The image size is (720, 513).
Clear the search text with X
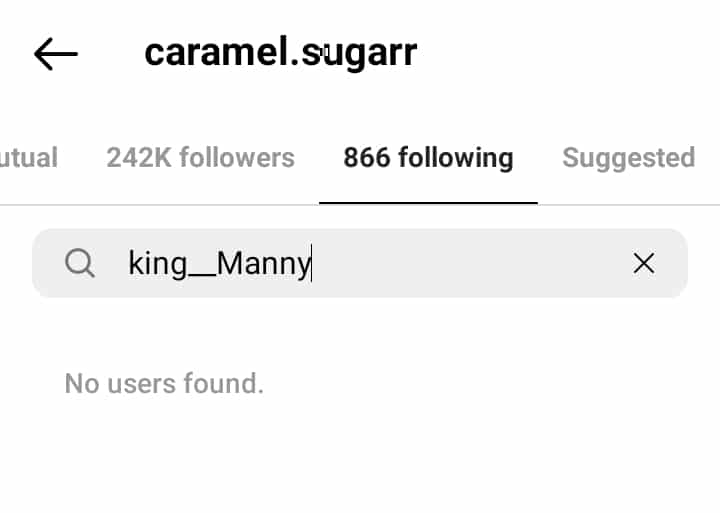coord(644,264)
